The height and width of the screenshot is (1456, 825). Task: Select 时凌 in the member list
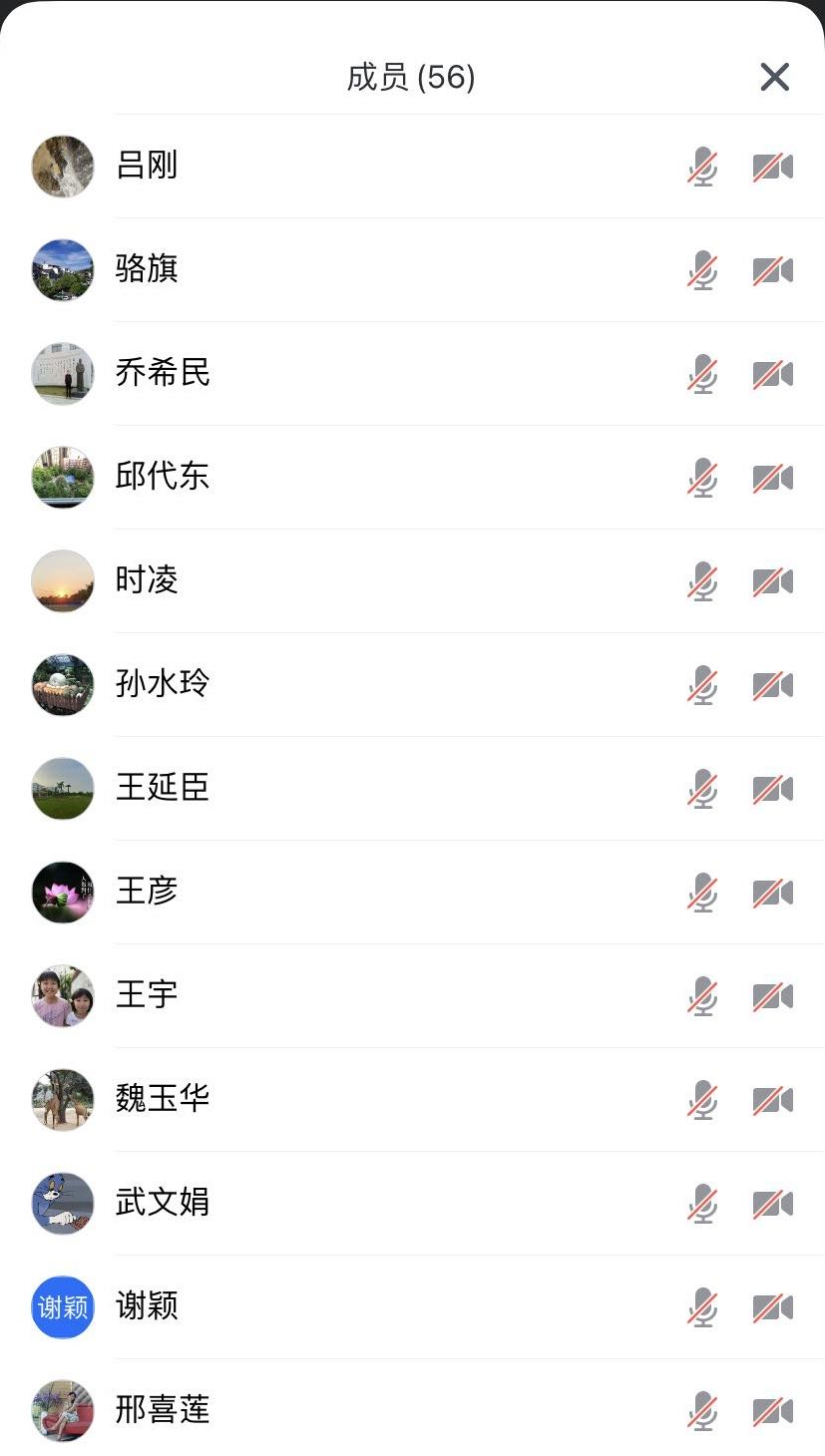147,580
